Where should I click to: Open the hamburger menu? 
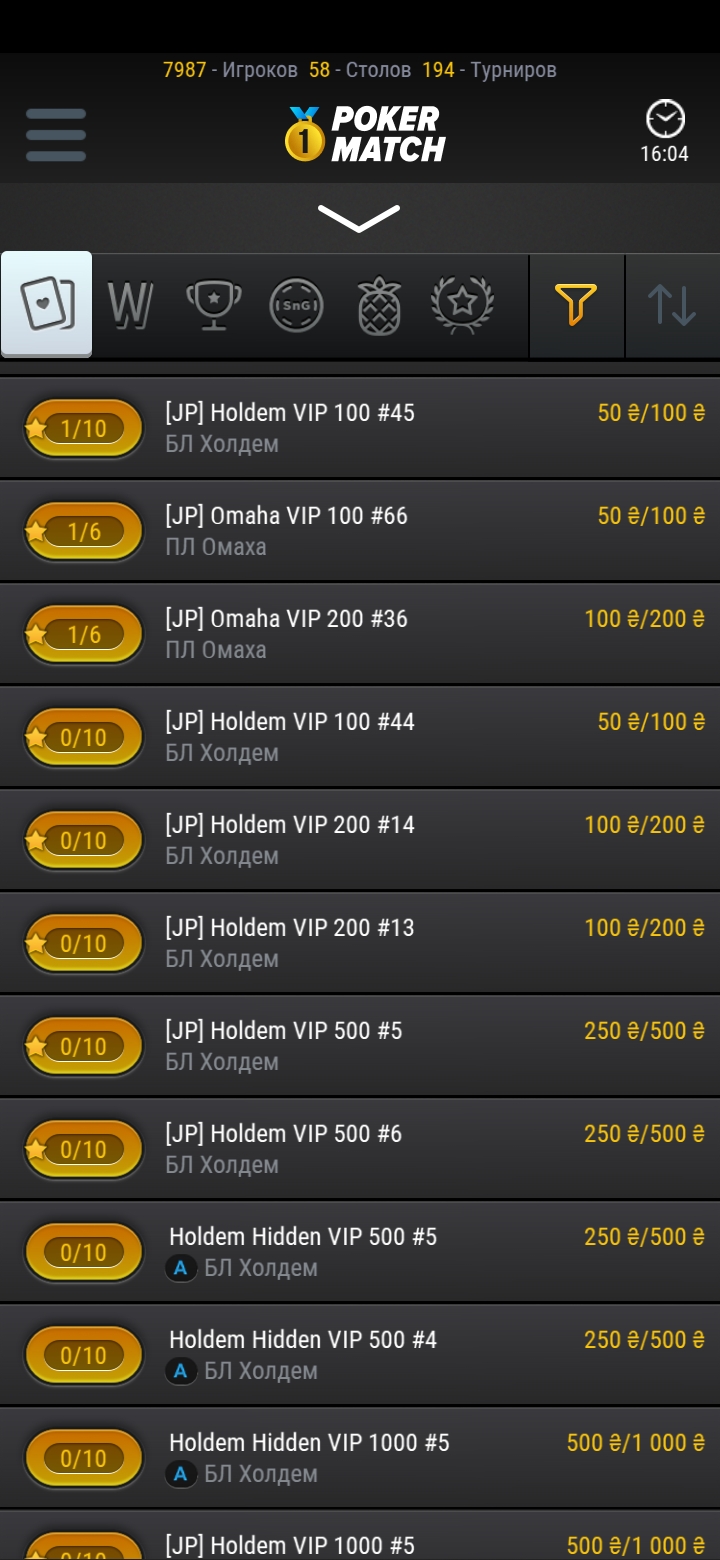[x=56, y=134]
